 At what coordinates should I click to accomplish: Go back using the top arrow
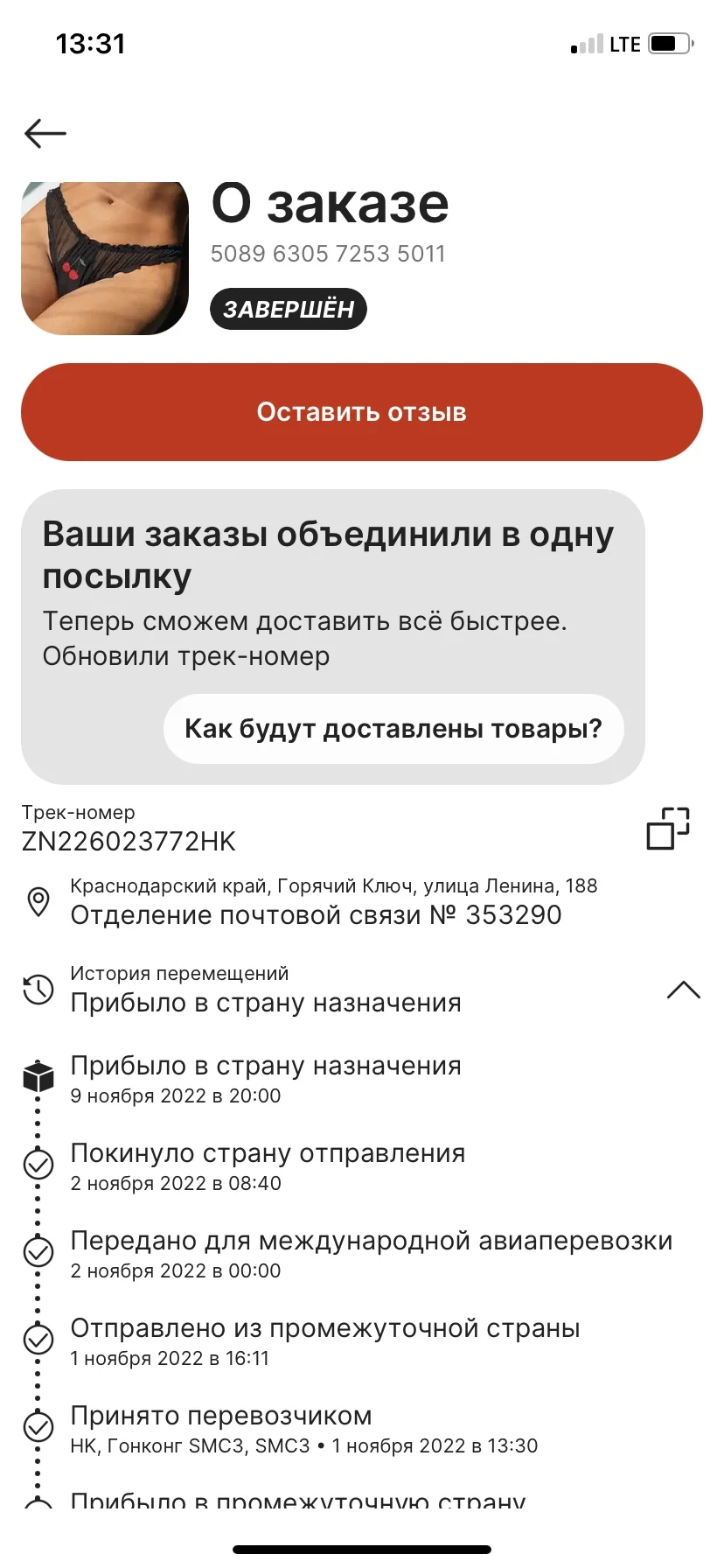pyautogui.click(x=45, y=133)
